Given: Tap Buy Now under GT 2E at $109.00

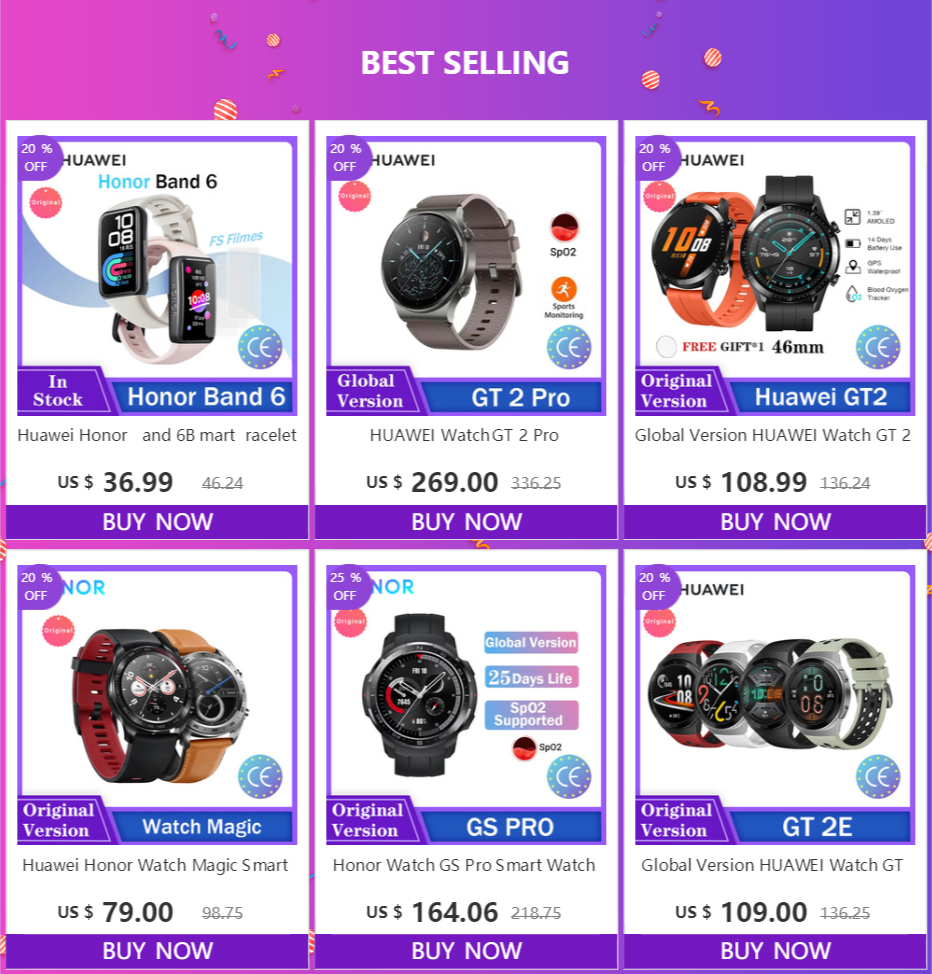Looking at the screenshot, I should point(775,950).
